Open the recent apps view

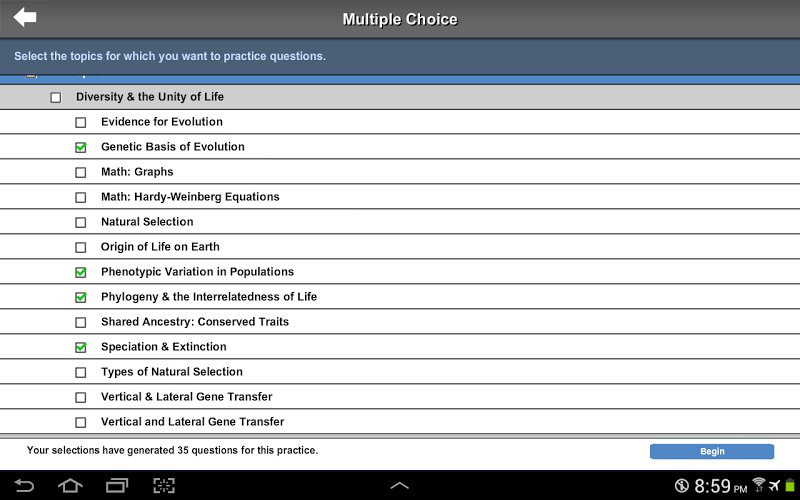point(117,486)
